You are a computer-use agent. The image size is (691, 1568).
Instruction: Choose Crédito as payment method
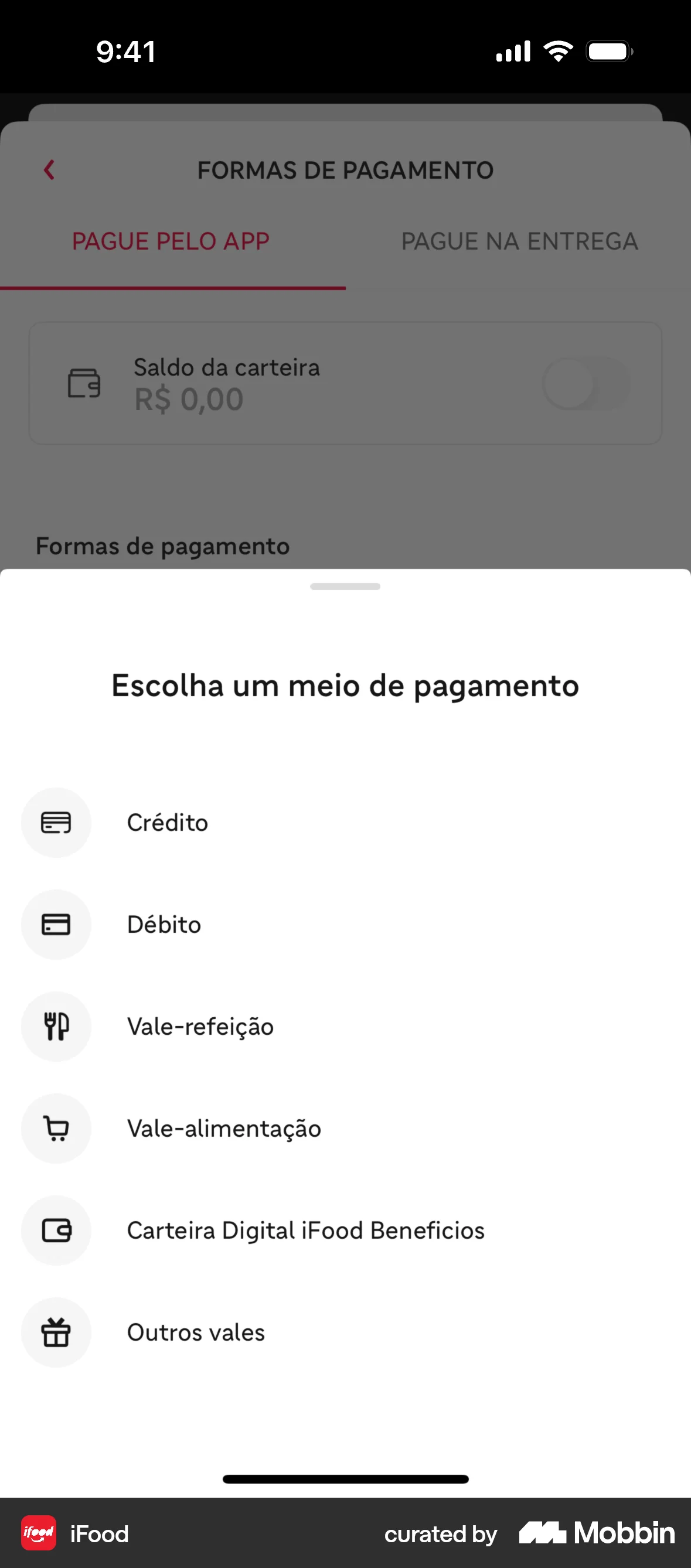(x=167, y=822)
